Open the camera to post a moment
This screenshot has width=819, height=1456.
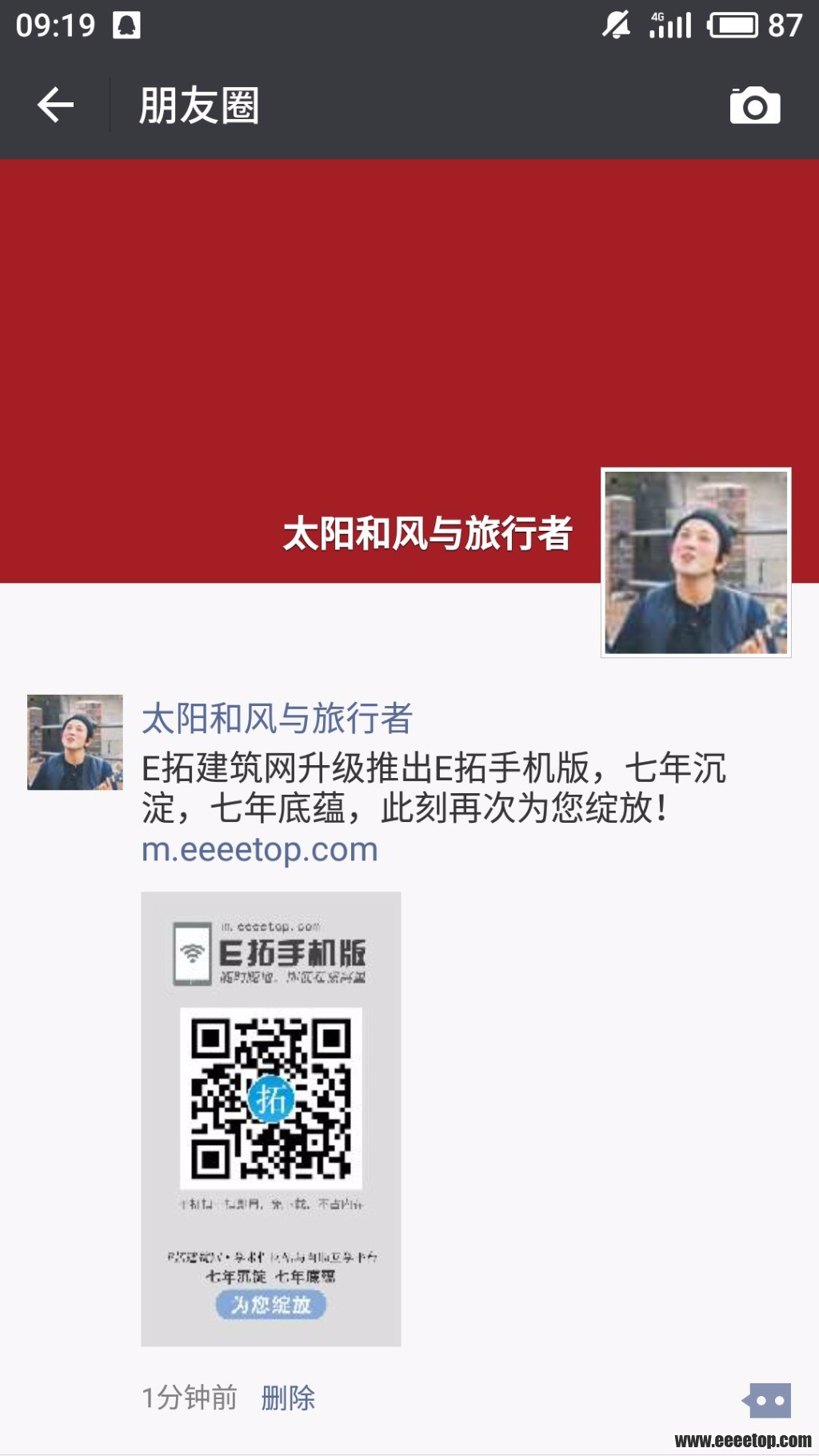click(754, 106)
